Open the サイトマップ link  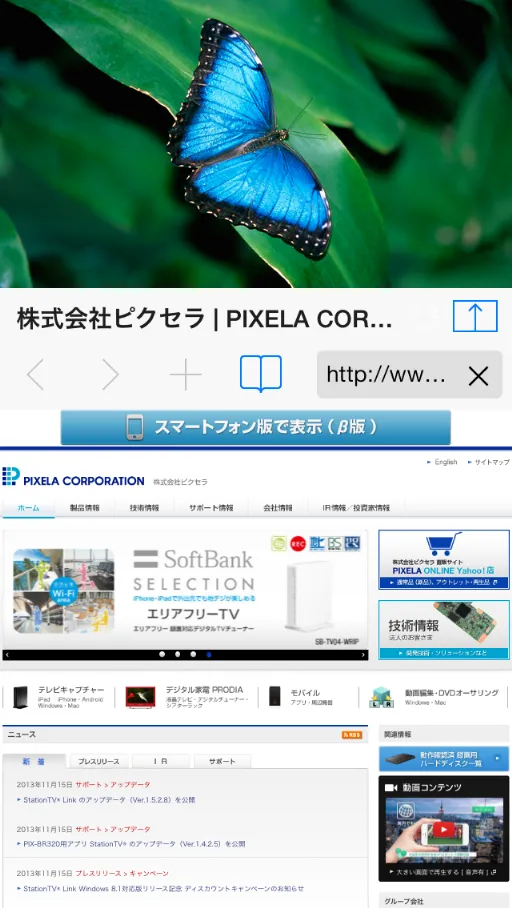[x=488, y=462]
